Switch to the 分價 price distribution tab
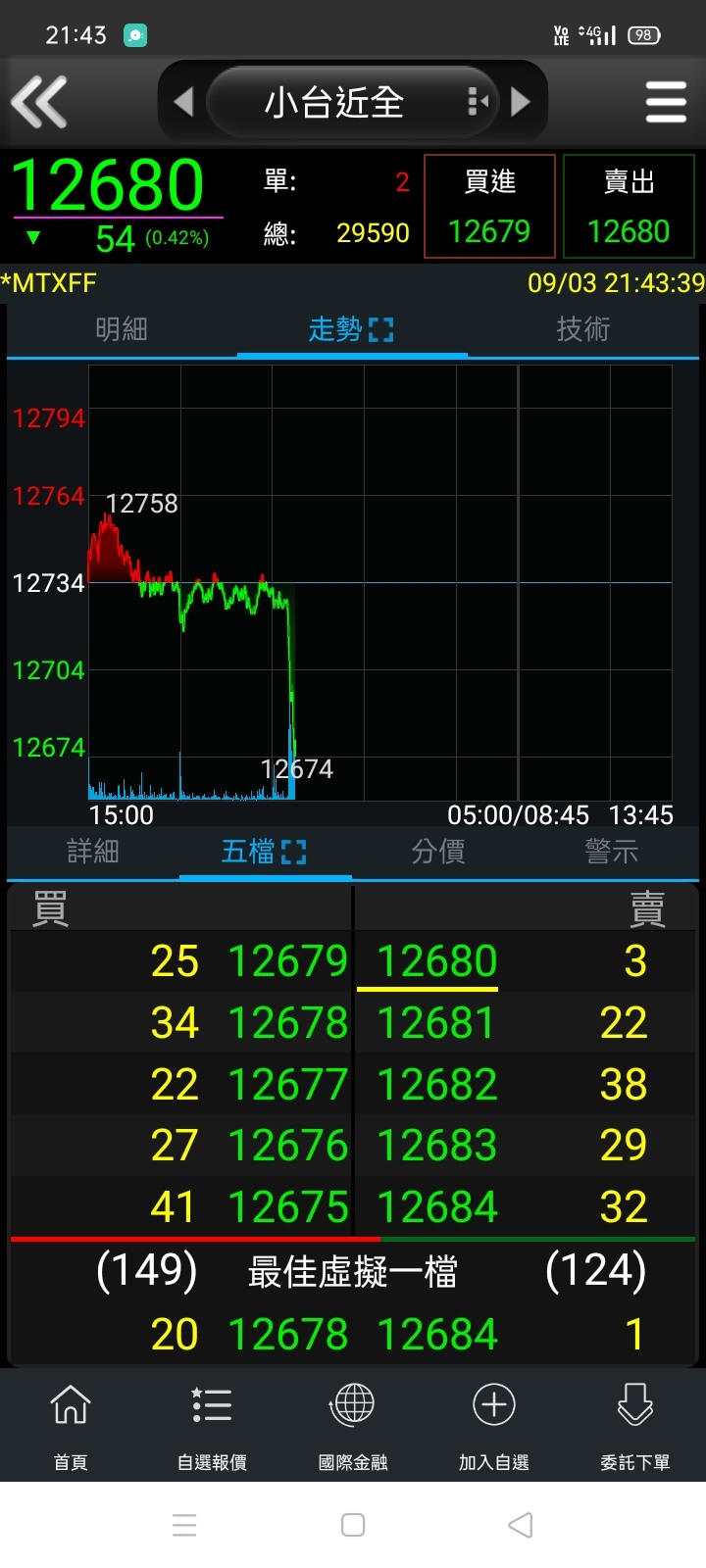 click(x=438, y=852)
